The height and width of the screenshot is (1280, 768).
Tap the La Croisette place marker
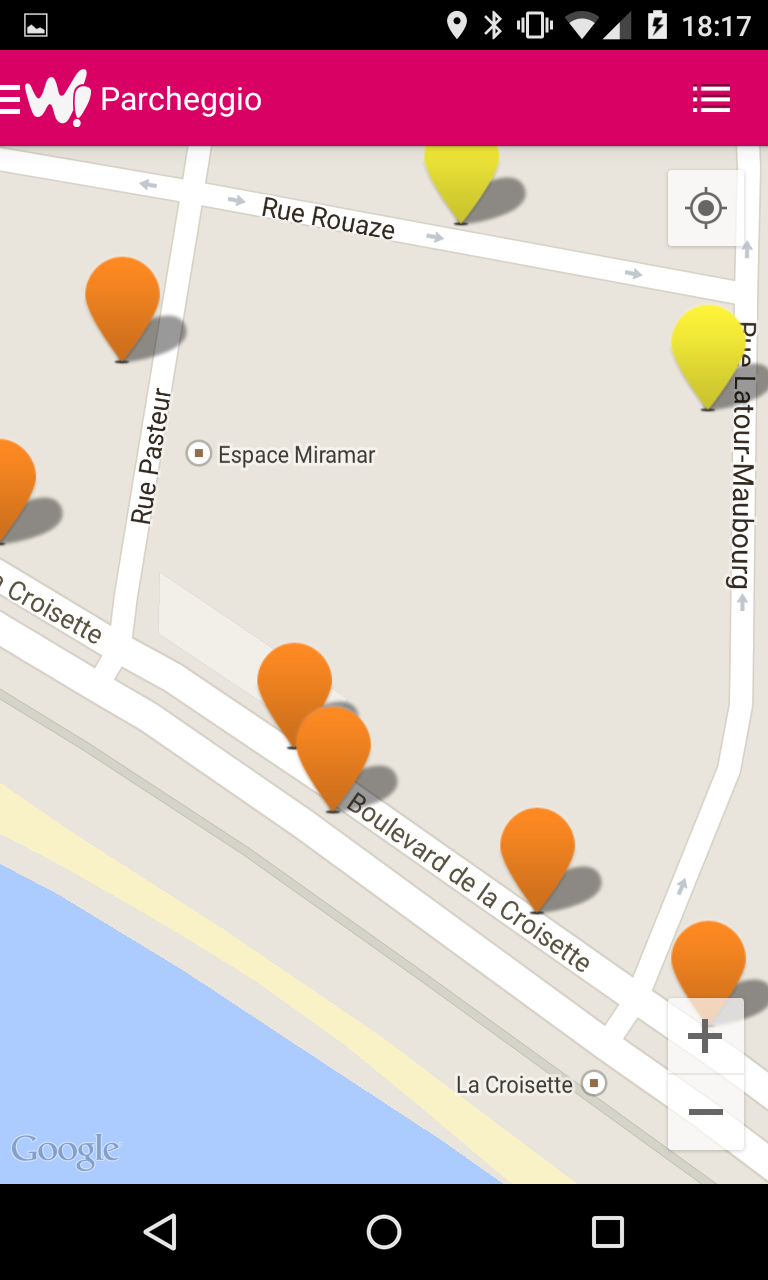point(595,1083)
